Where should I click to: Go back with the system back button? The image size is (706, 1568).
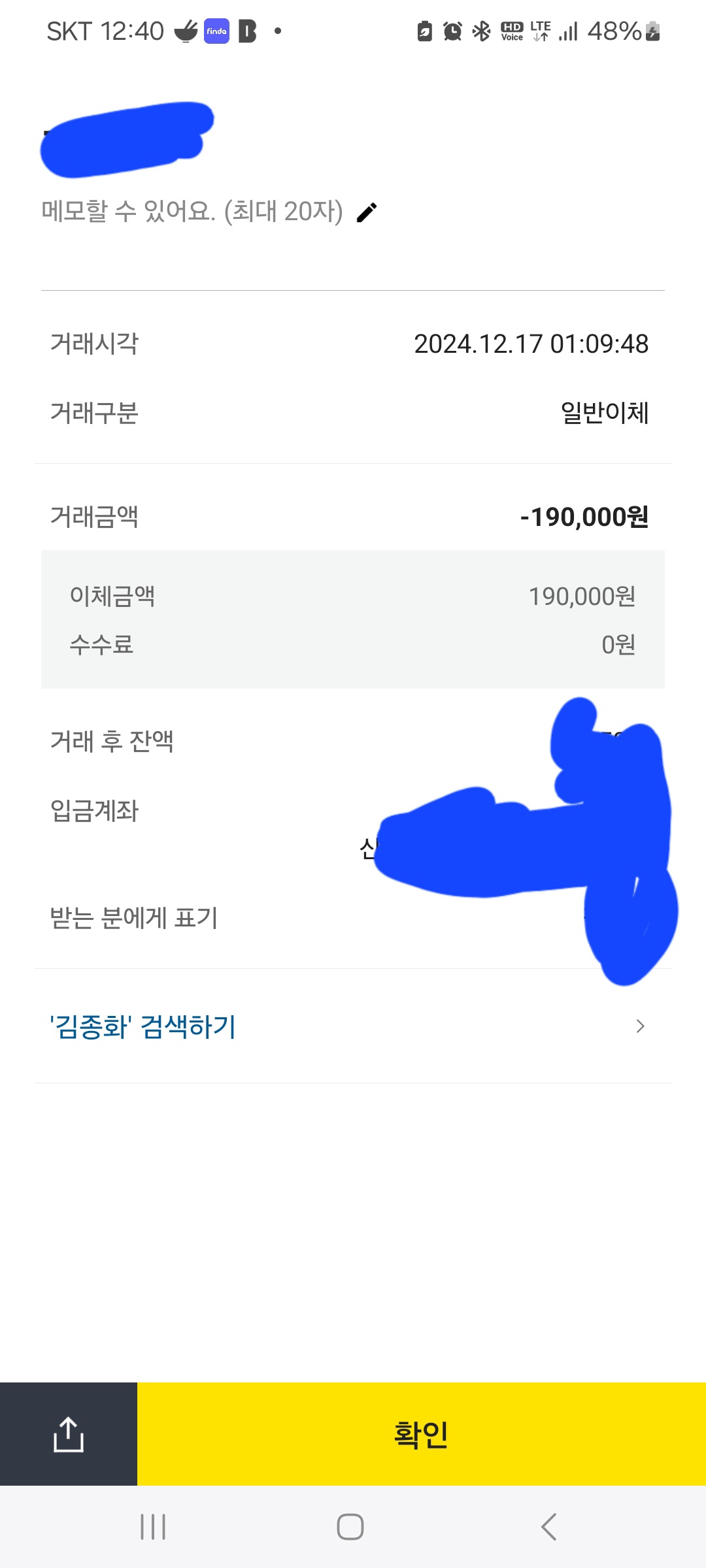click(548, 1527)
